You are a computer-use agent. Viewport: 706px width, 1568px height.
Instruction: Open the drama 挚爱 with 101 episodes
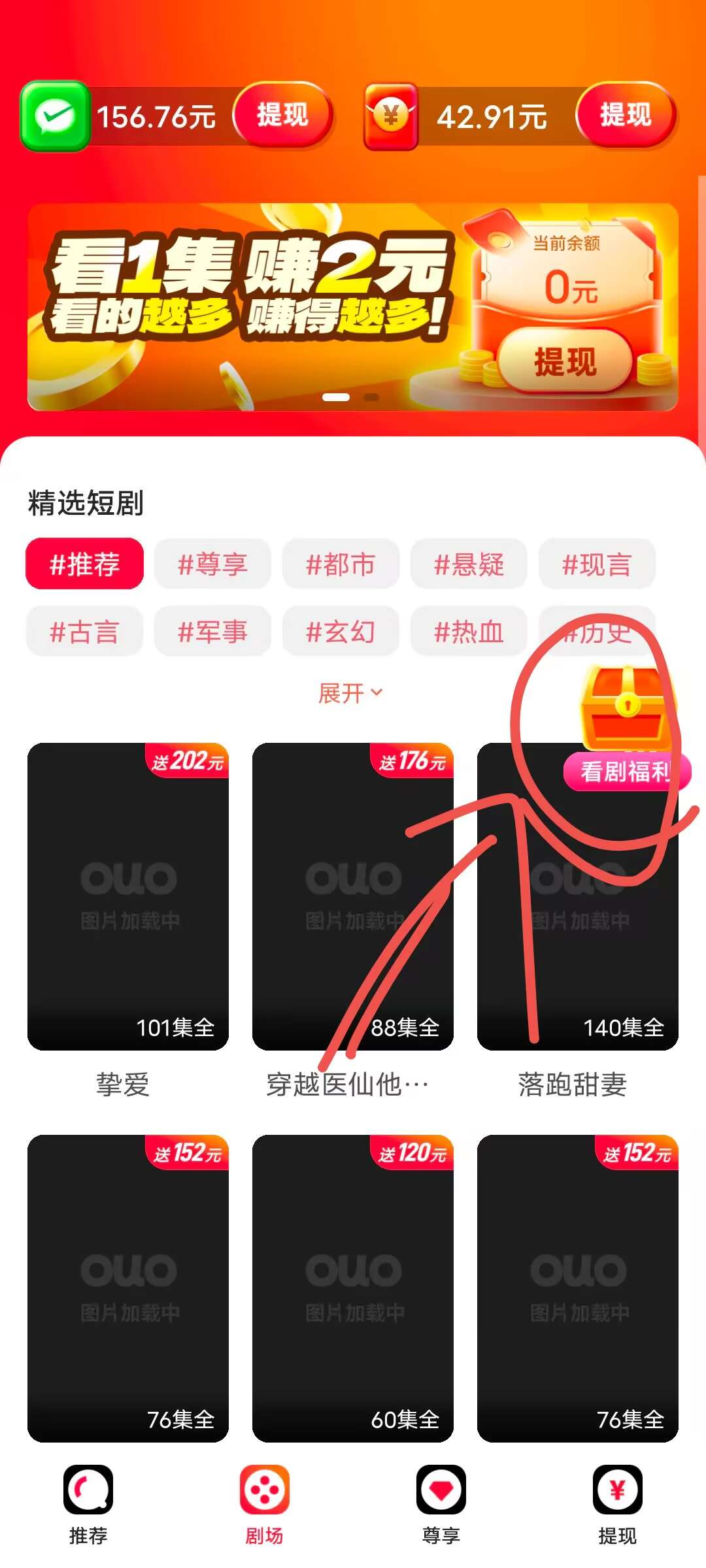click(x=128, y=896)
